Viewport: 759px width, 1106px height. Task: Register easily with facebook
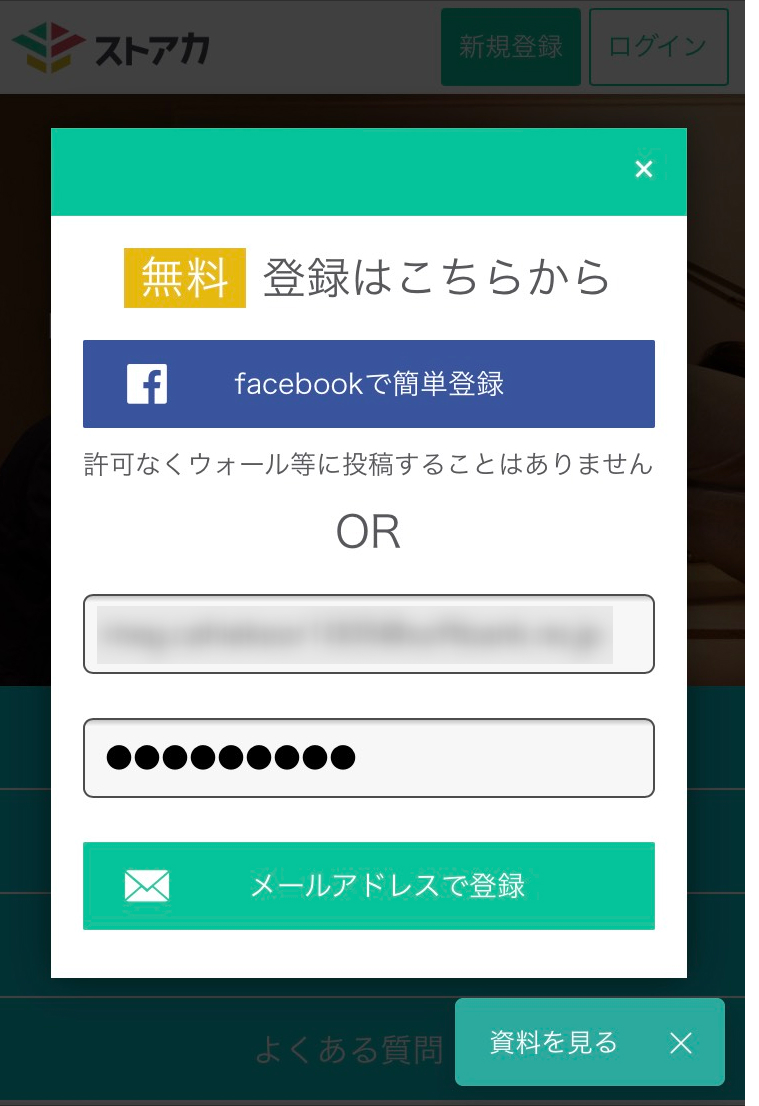click(368, 384)
